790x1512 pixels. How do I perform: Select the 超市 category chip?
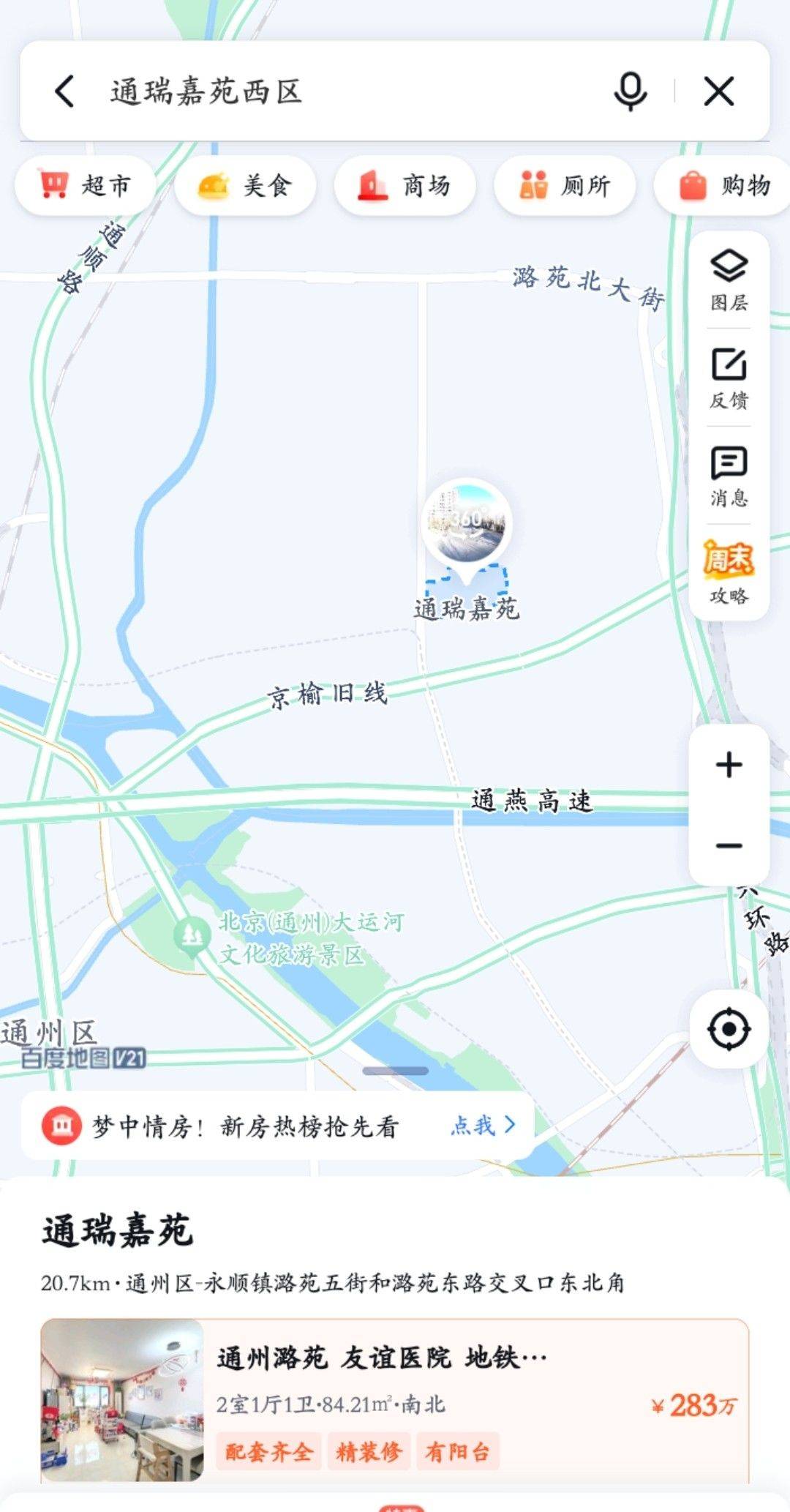[x=86, y=185]
